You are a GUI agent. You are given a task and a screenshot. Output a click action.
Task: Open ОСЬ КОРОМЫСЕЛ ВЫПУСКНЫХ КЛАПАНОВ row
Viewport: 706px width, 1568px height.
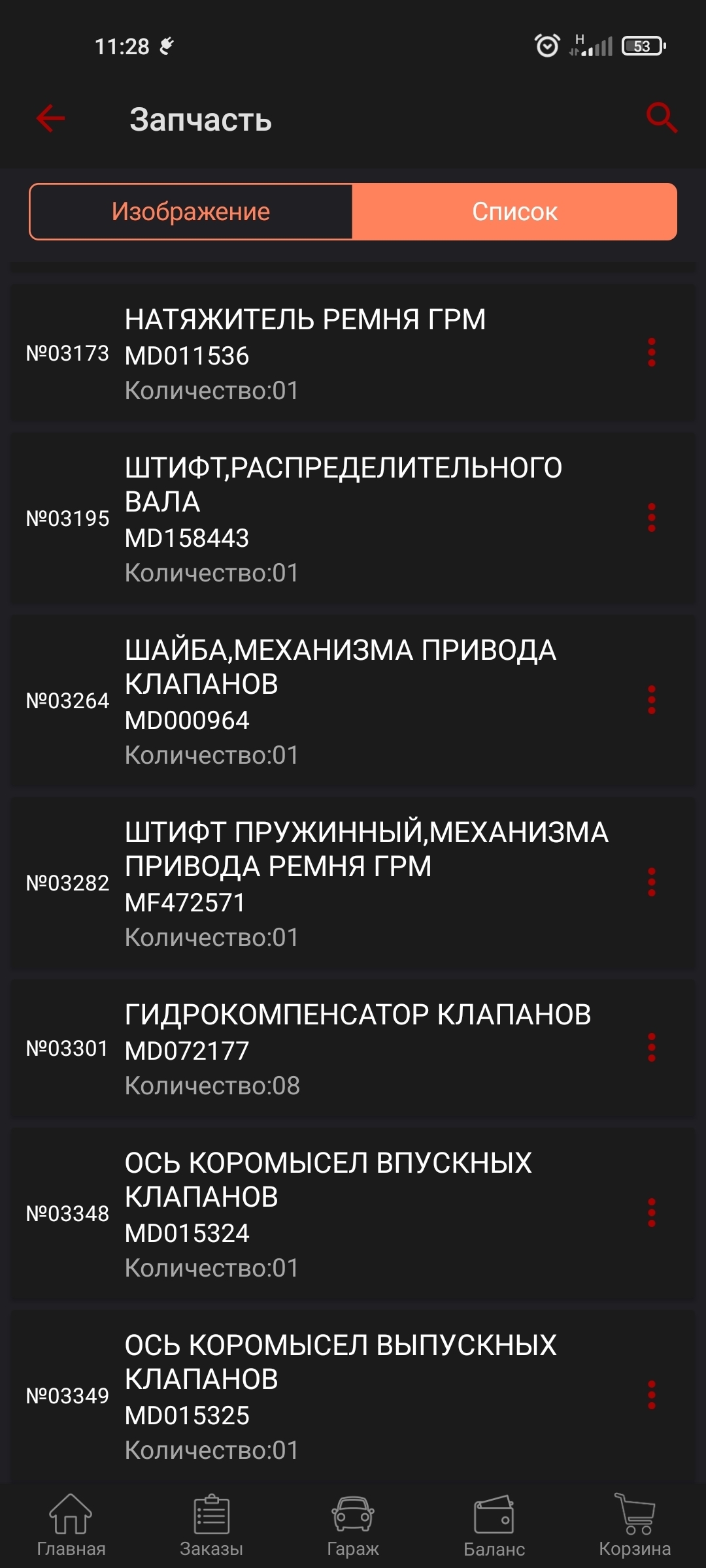point(327,1396)
